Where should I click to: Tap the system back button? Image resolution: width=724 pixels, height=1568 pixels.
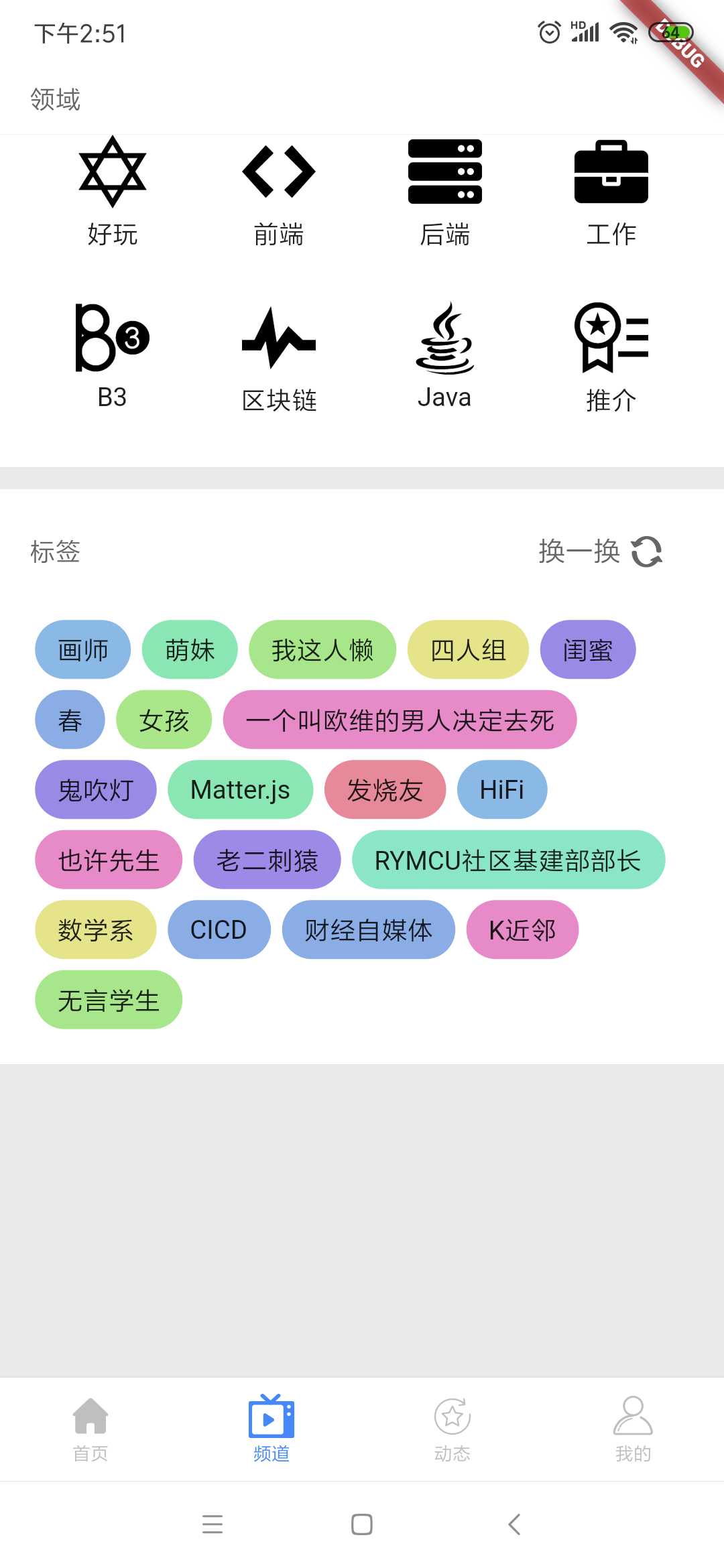(514, 1524)
